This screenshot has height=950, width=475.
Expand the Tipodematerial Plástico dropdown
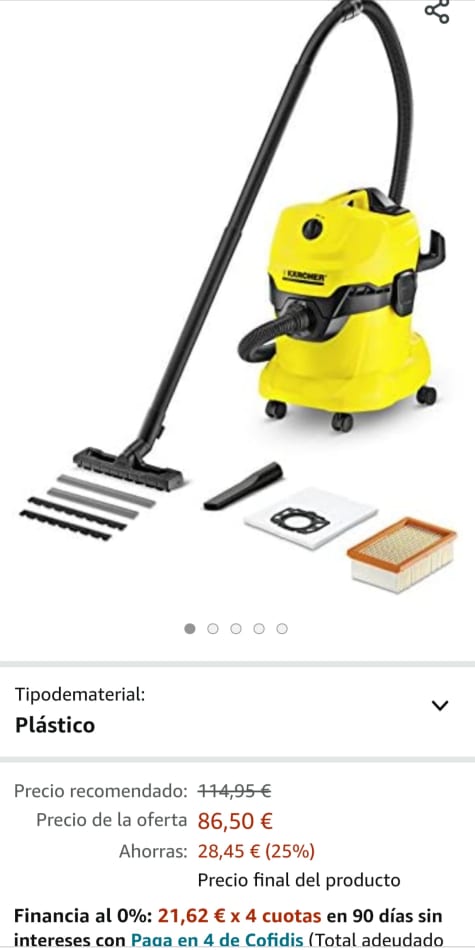coord(238,711)
